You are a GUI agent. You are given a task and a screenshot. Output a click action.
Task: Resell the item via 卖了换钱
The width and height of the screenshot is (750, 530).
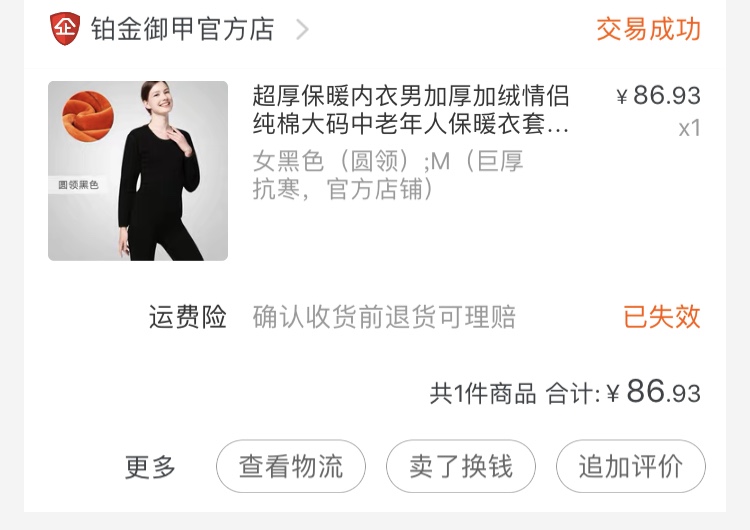(x=461, y=467)
